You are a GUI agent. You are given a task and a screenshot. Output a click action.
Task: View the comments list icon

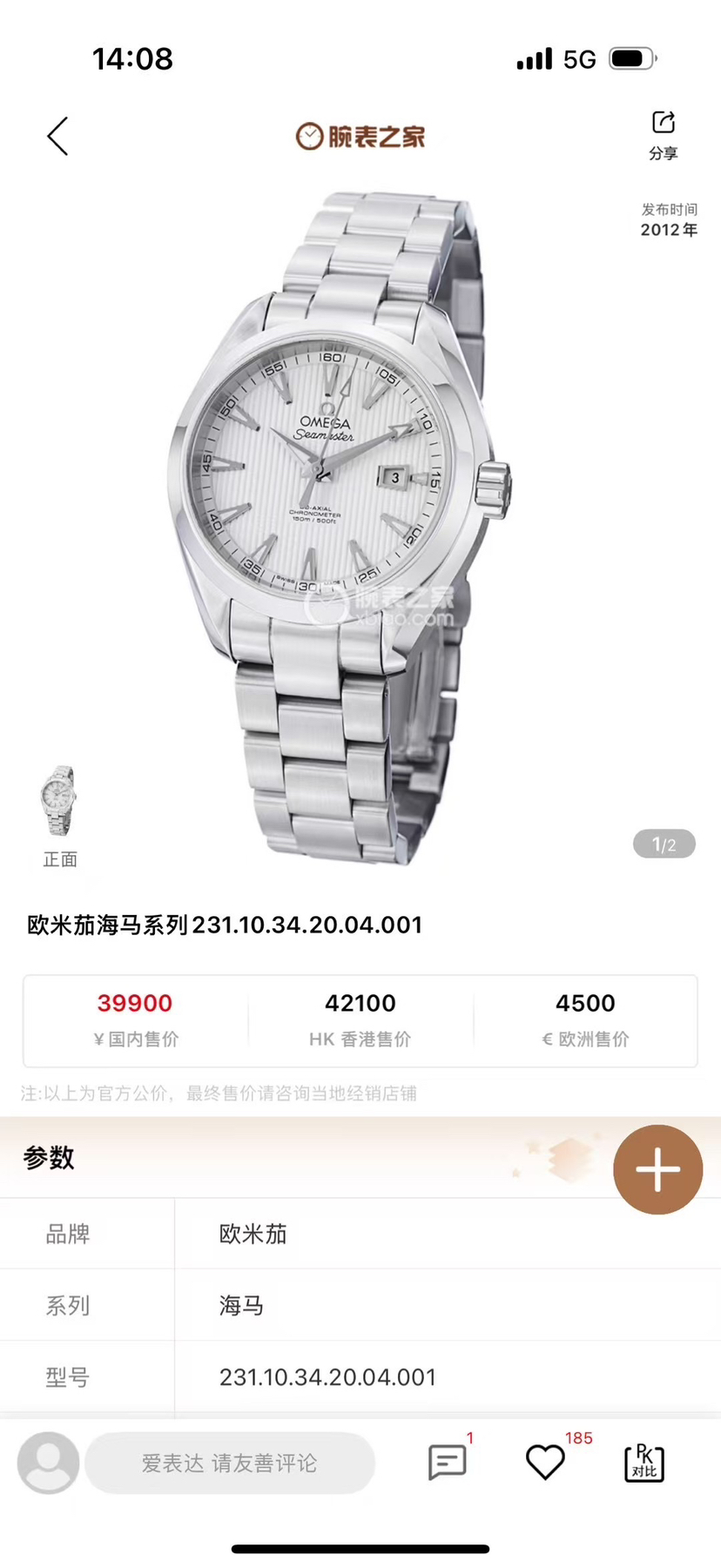point(448,1463)
